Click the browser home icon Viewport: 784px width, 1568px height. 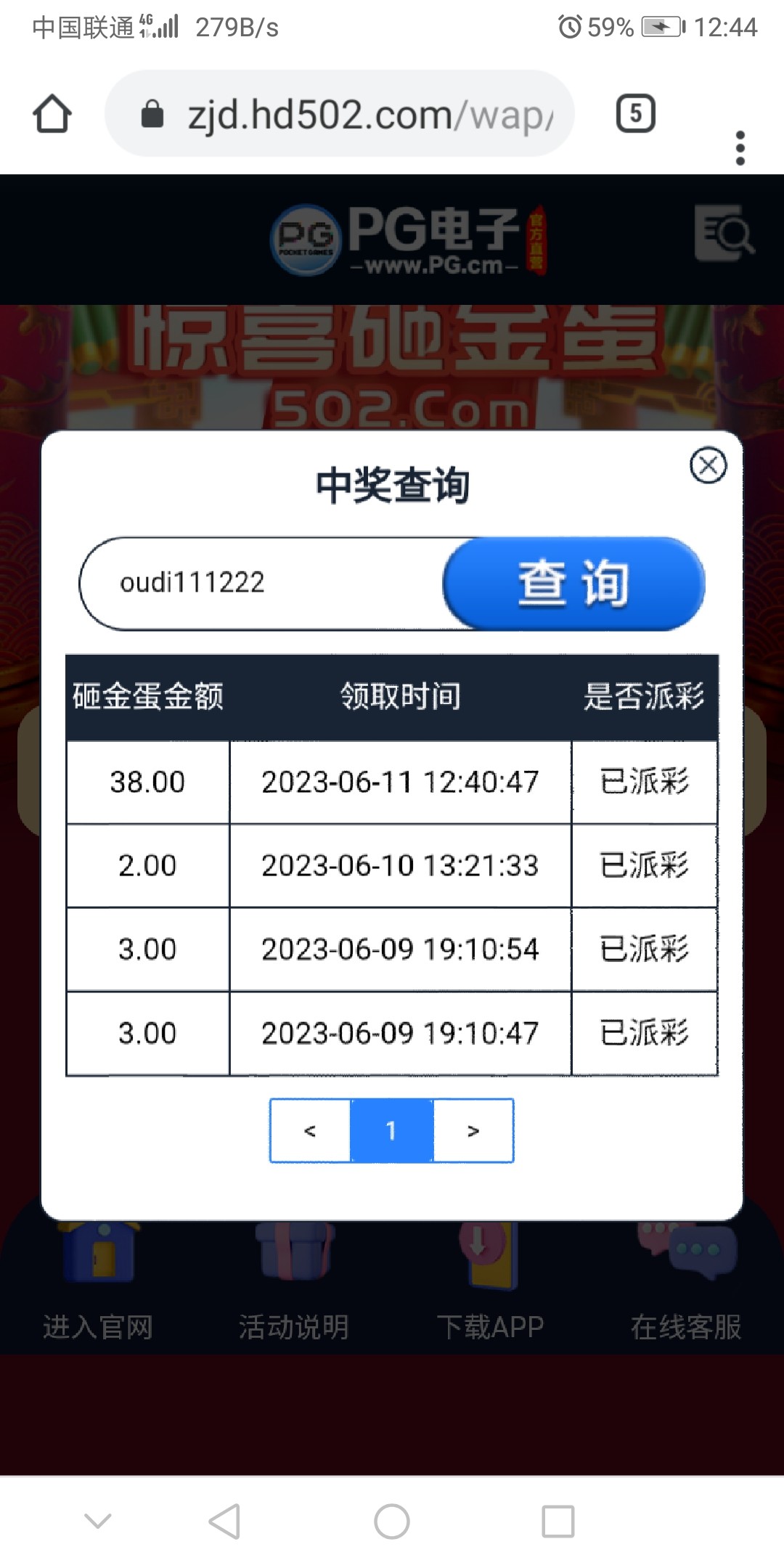[51, 115]
